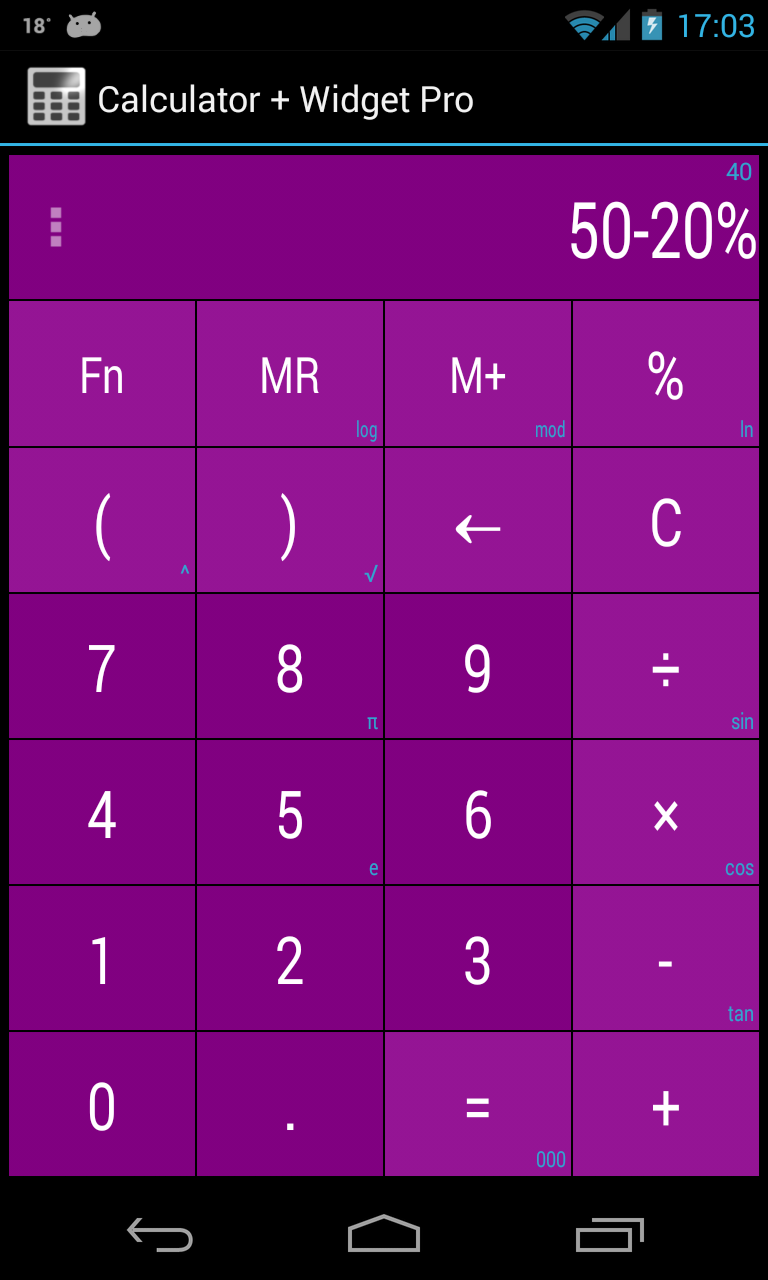768x1280 pixels.
Task: Tap the plus key
Action: [666, 1105]
